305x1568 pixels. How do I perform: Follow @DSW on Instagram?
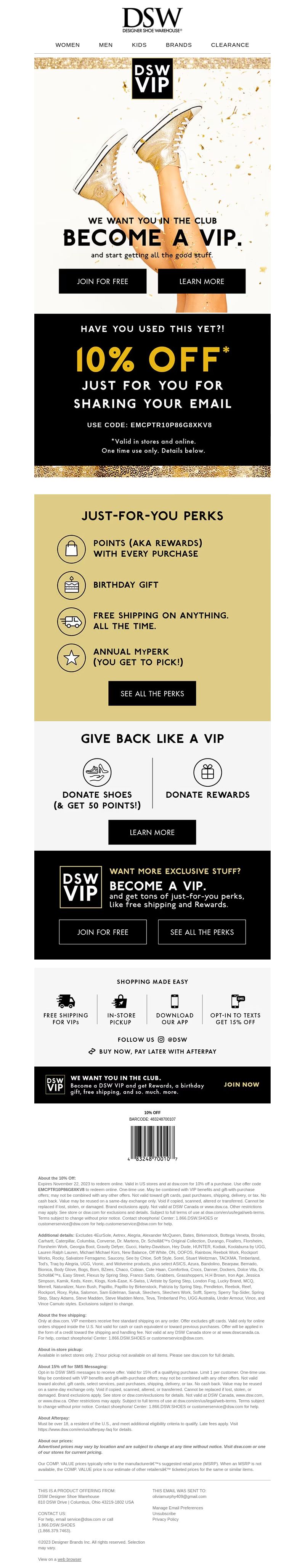[152, 1039]
